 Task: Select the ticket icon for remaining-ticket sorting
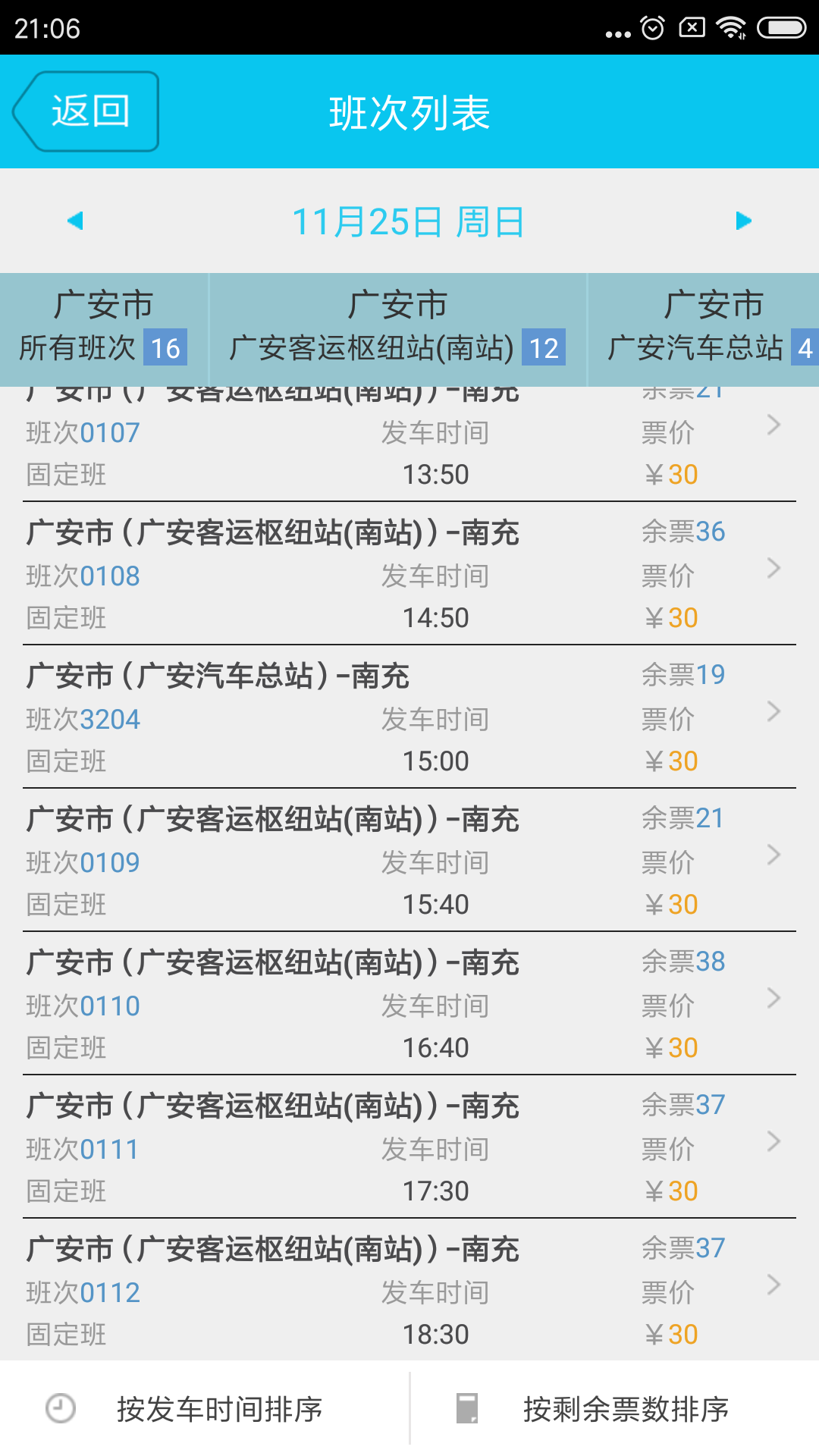pyautogui.click(x=467, y=1409)
